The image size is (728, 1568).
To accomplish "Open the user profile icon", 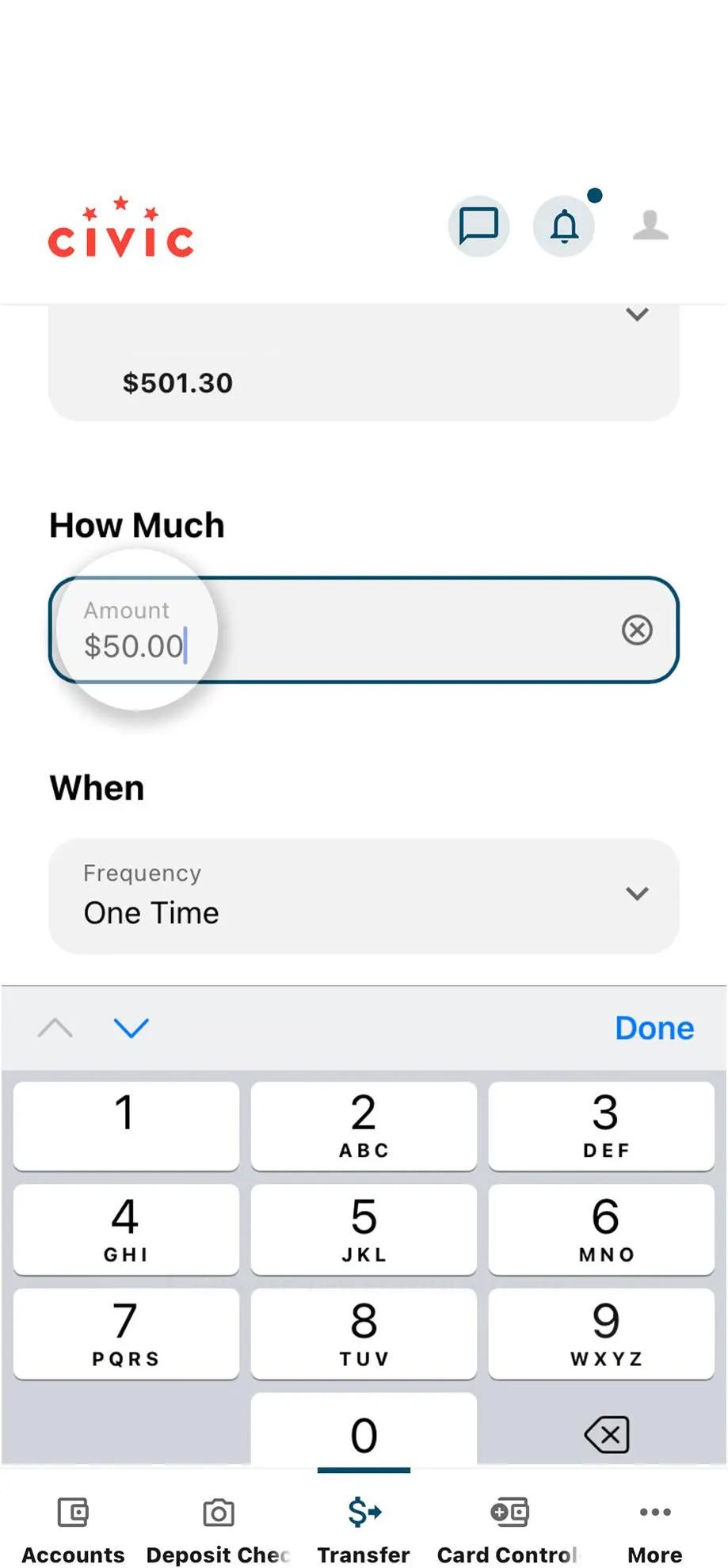I will 650,226.
